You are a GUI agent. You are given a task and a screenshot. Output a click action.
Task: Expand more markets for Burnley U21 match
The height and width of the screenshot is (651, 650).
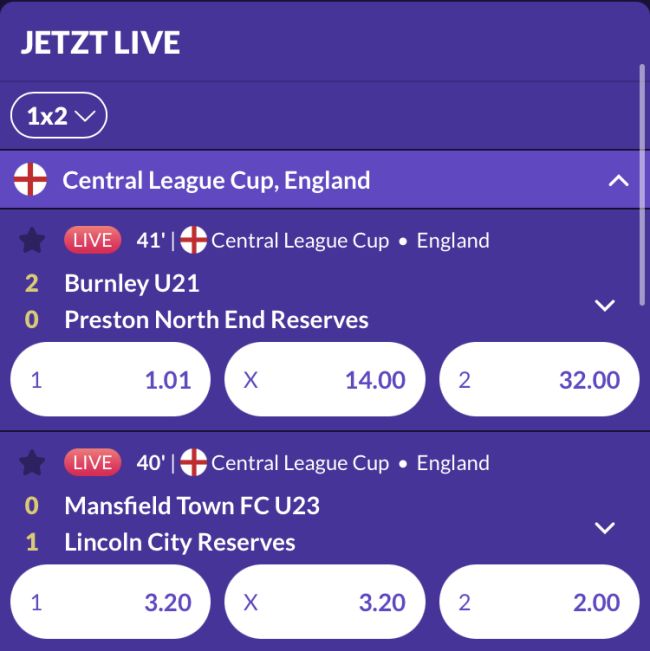click(x=604, y=305)
